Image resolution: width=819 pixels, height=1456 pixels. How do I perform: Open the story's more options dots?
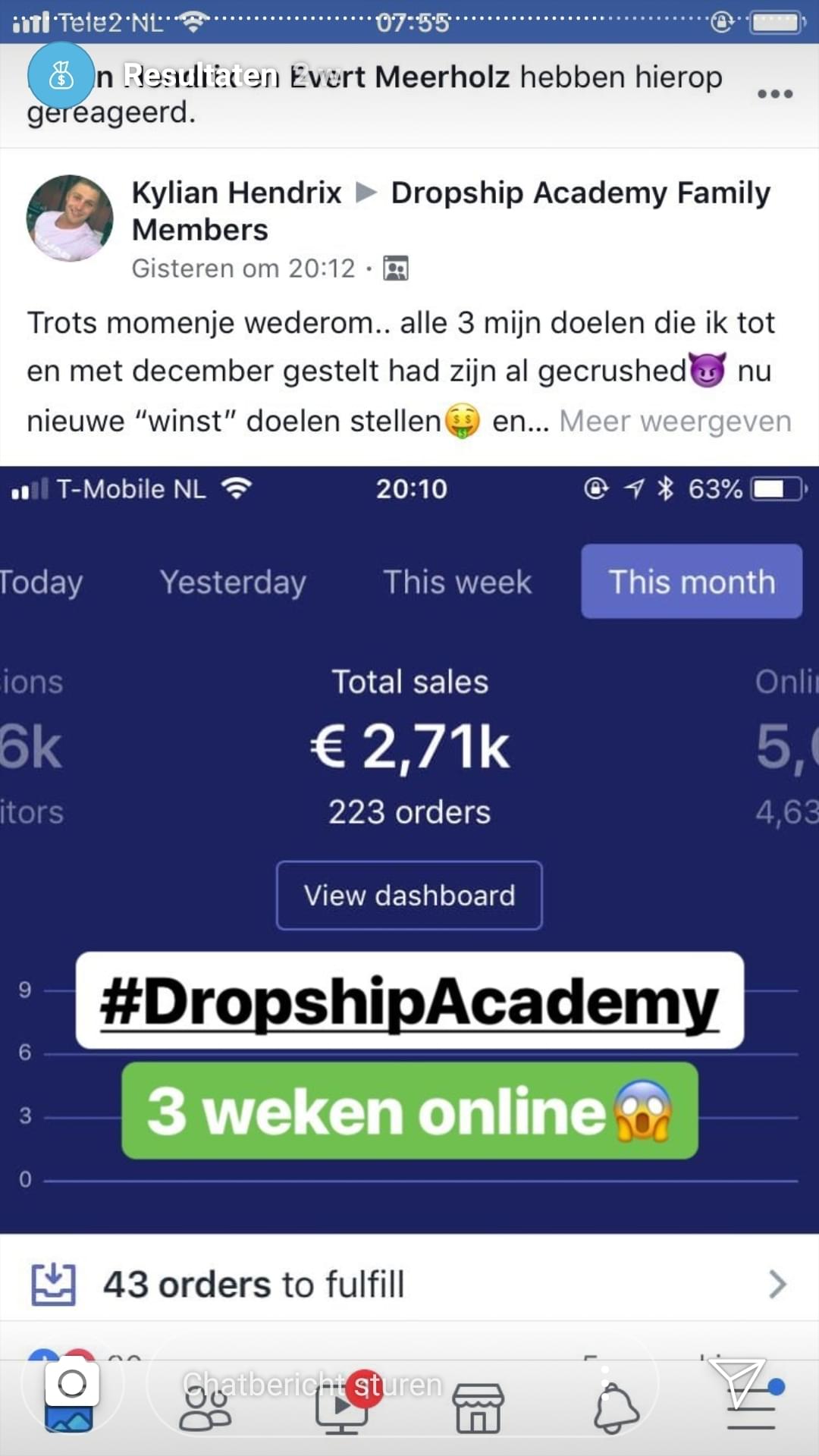[x=774, y=94]
